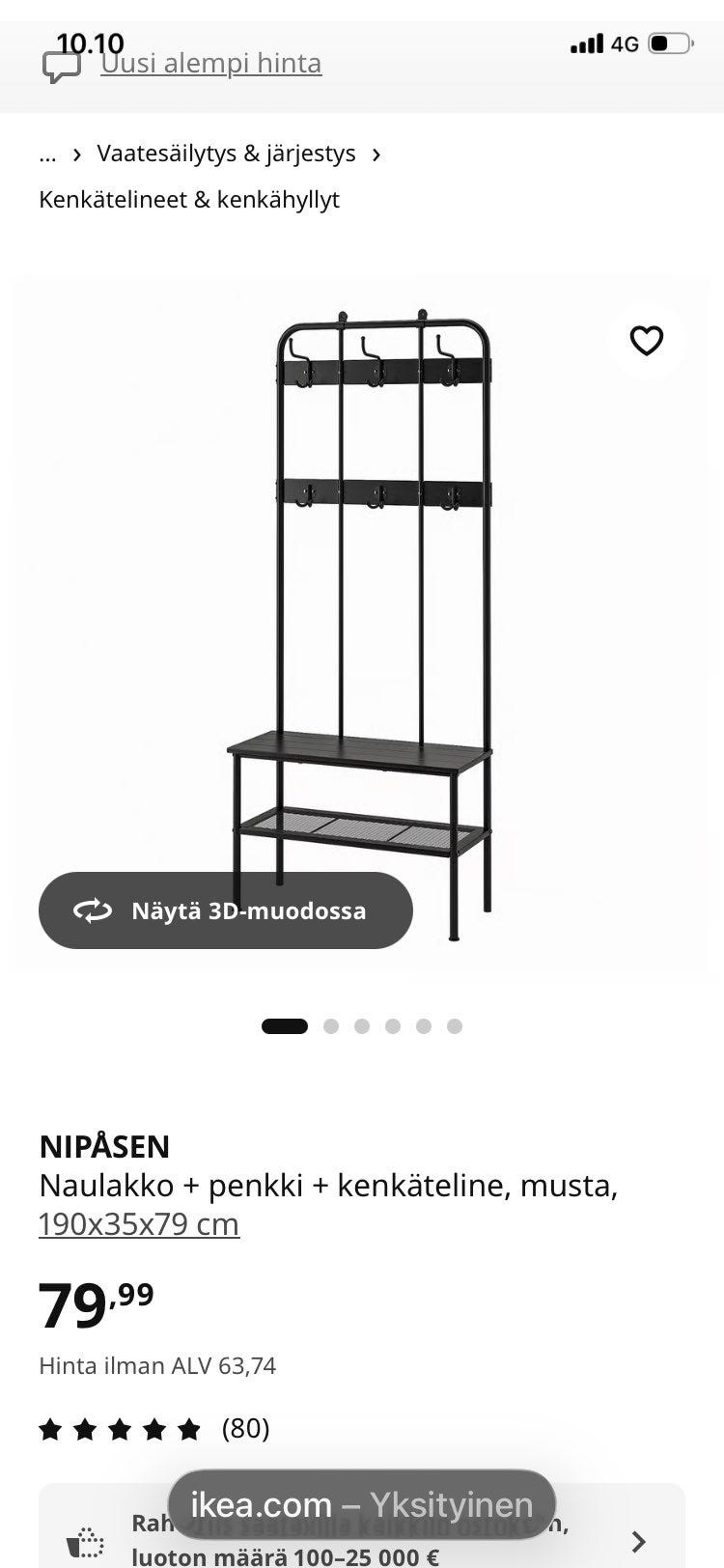Open the financing offer banner chevron
This screenshot has width=724, height=1568.
(x=638, y=1540)
